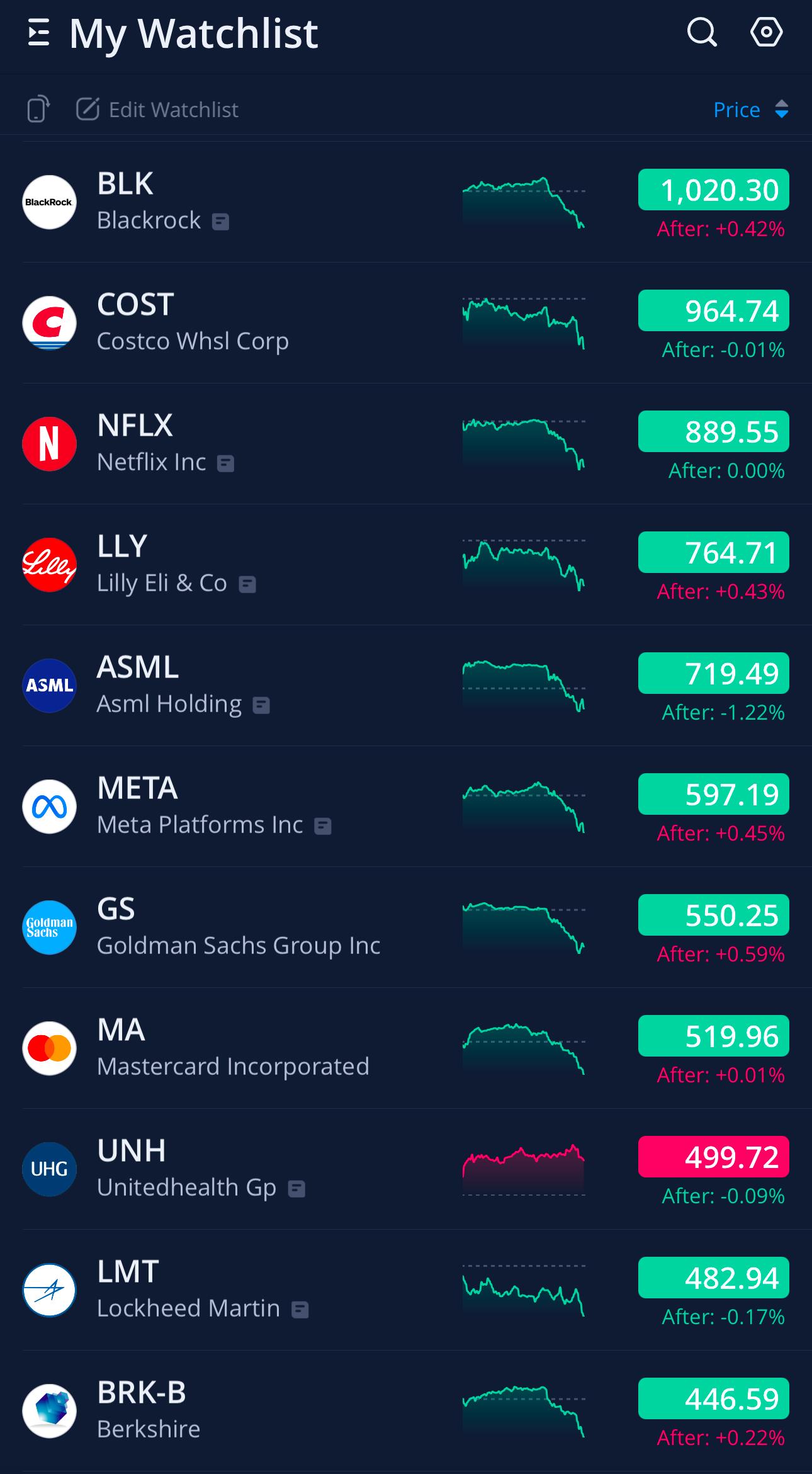
Task: Tap Edit Watchlist
Action: (157, 110)
